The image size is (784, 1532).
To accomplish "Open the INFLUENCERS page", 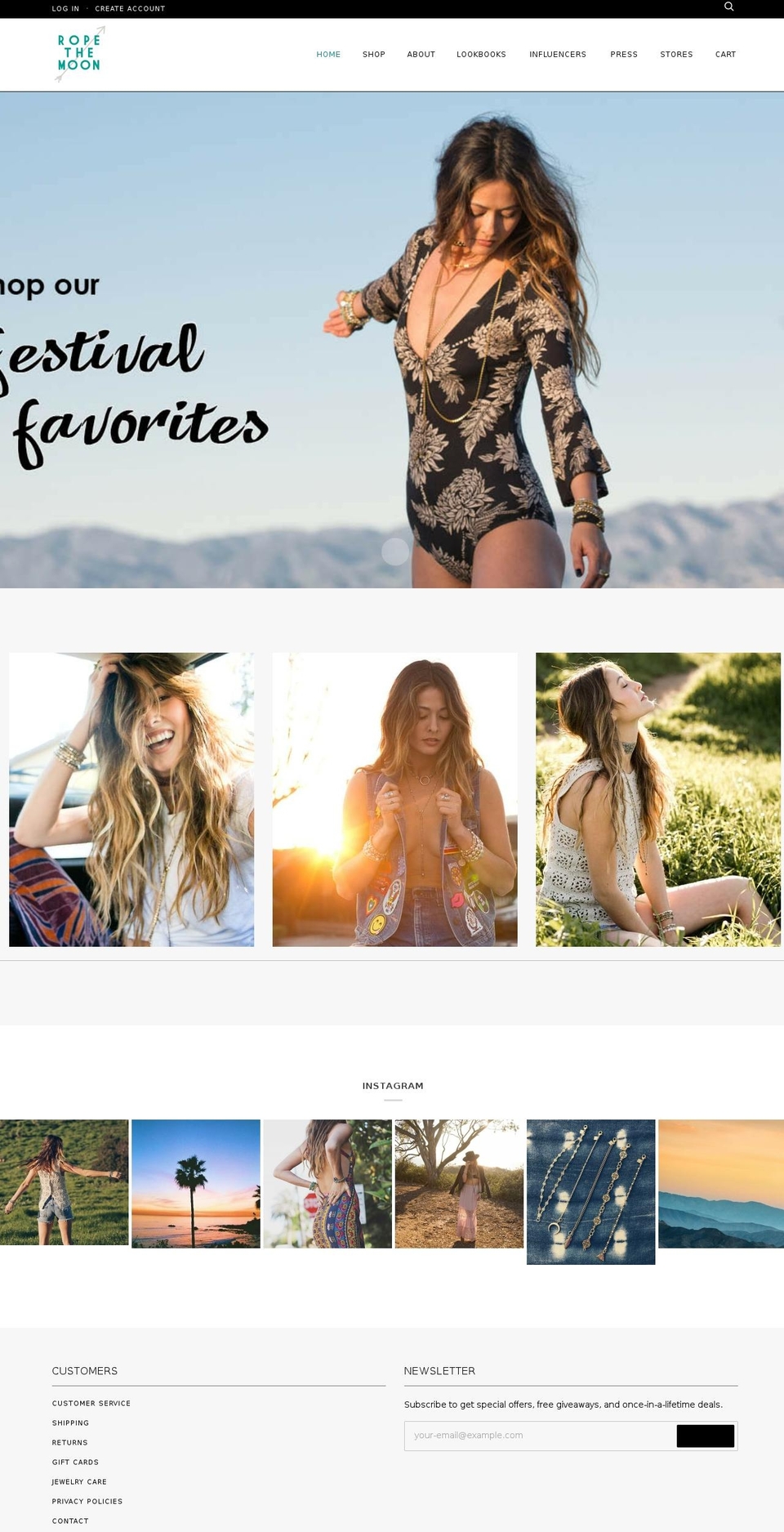I will pyautogui.click(x=558, y=54).
